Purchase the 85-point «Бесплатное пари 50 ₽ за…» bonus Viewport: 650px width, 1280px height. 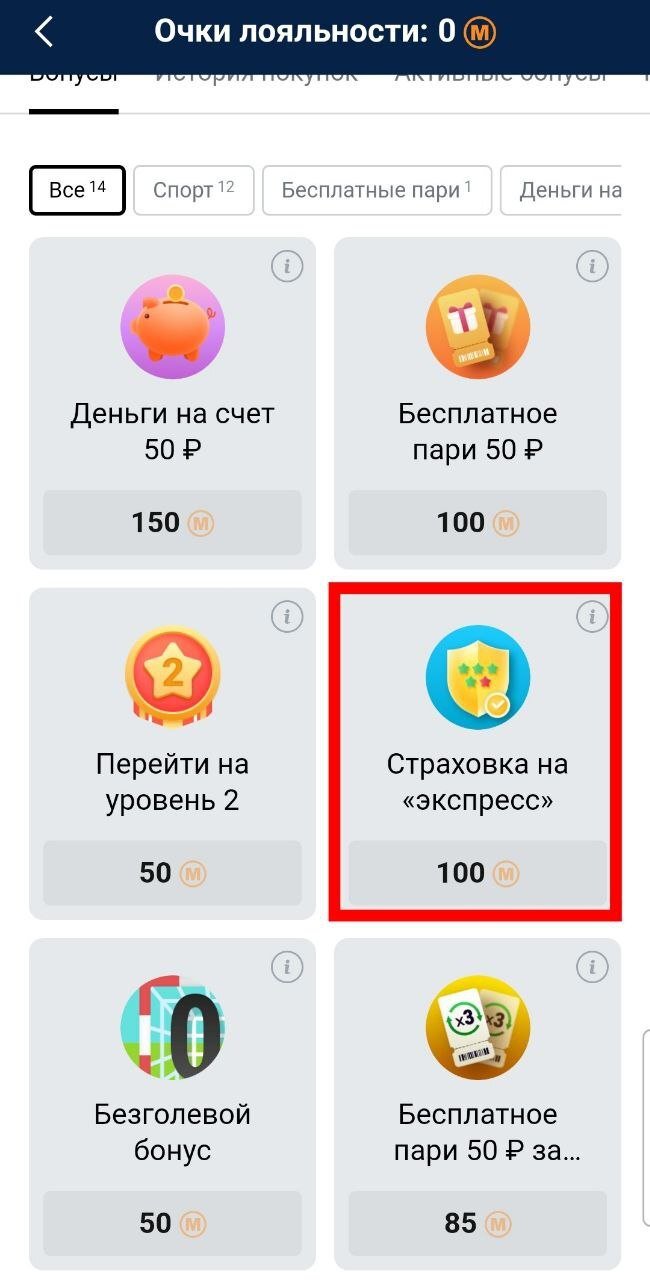click(477, 1223)
